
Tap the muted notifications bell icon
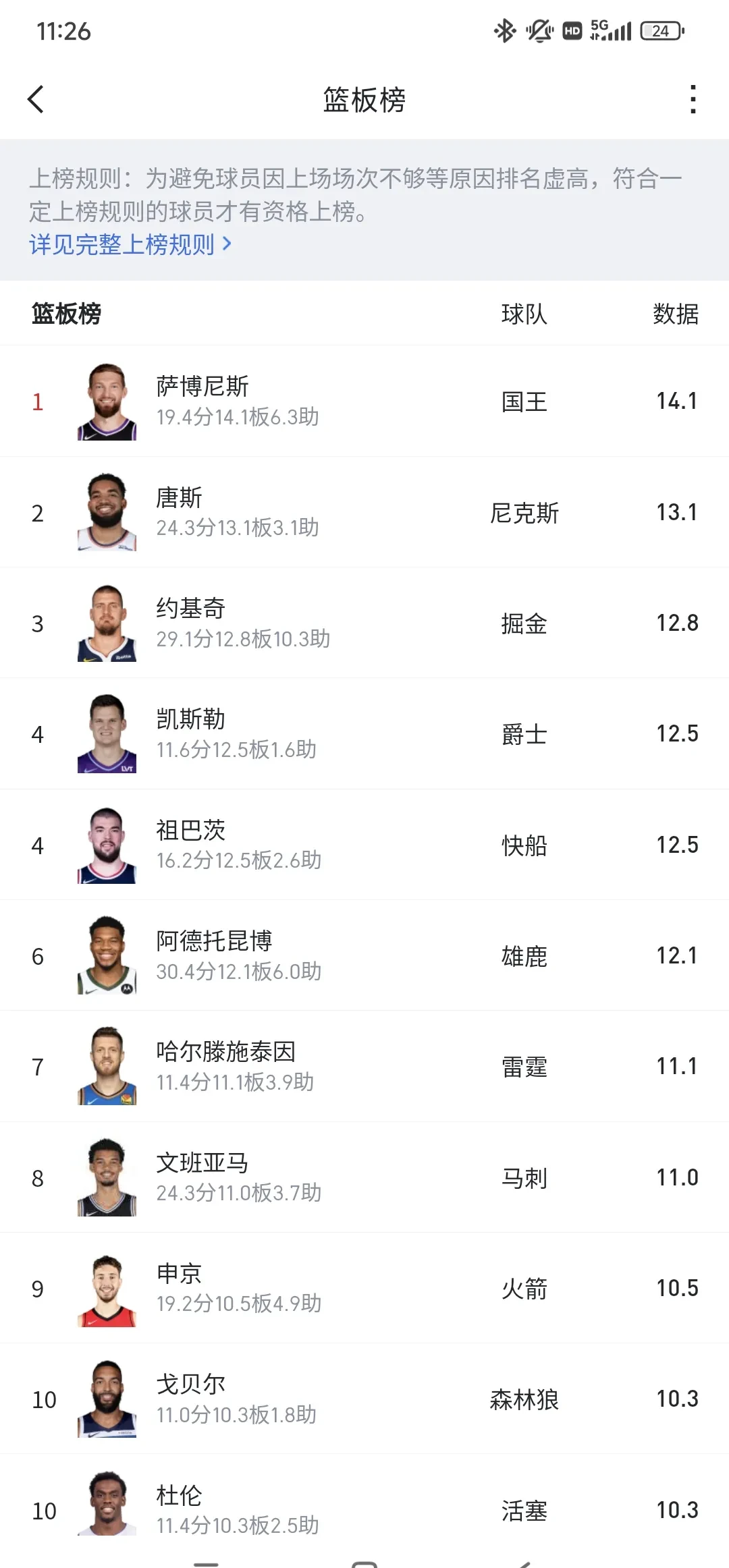point(537,30)
